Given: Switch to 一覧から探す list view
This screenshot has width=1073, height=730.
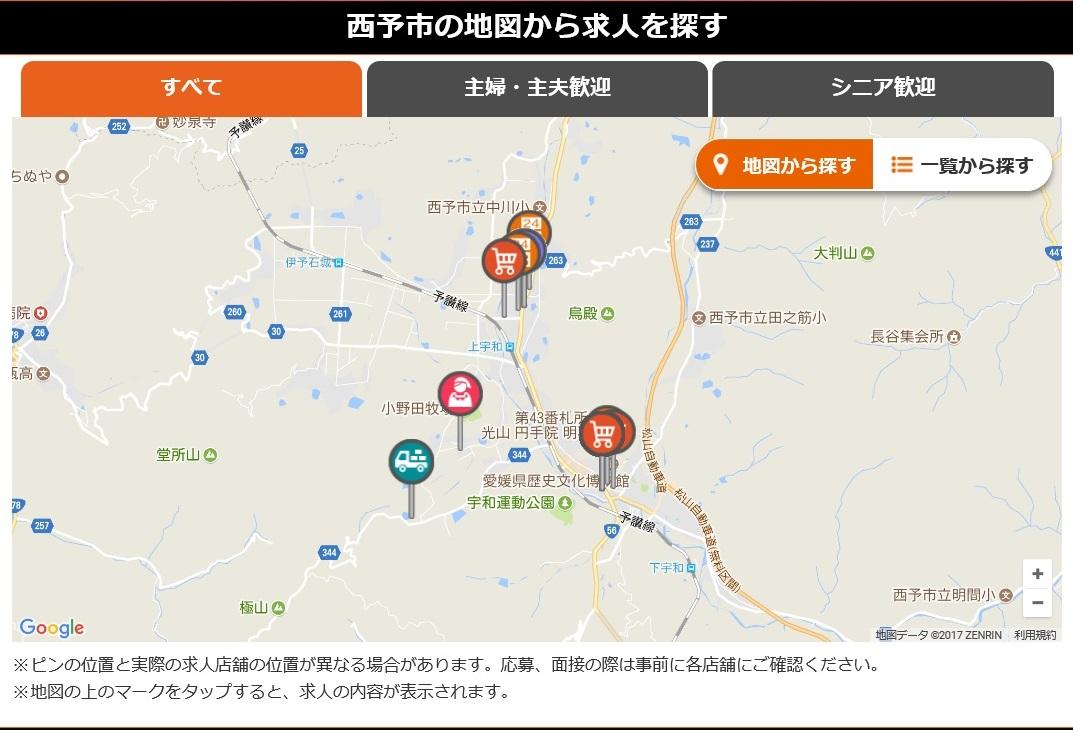Looking at the screenshot, I should coord(962,165).
